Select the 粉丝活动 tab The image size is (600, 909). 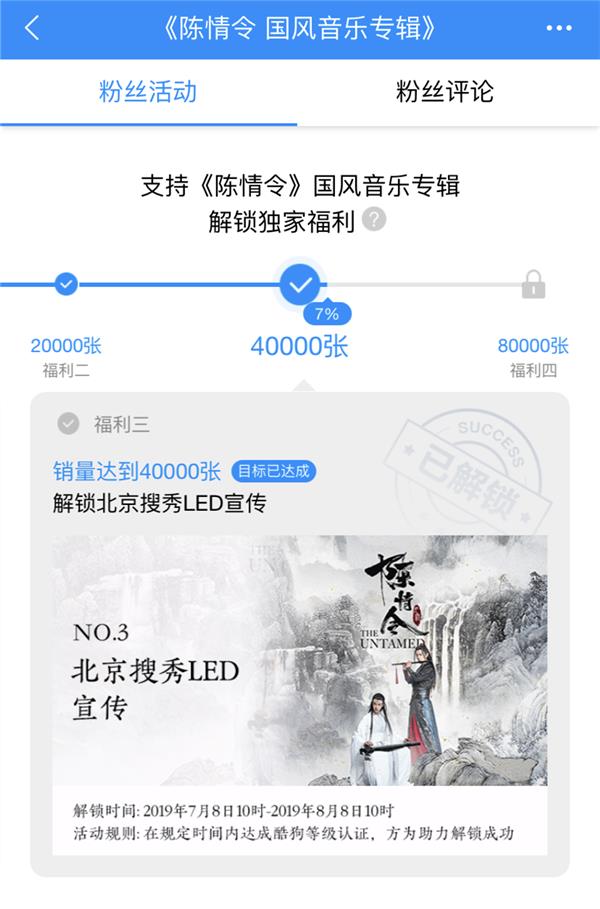tap(148, 93)
